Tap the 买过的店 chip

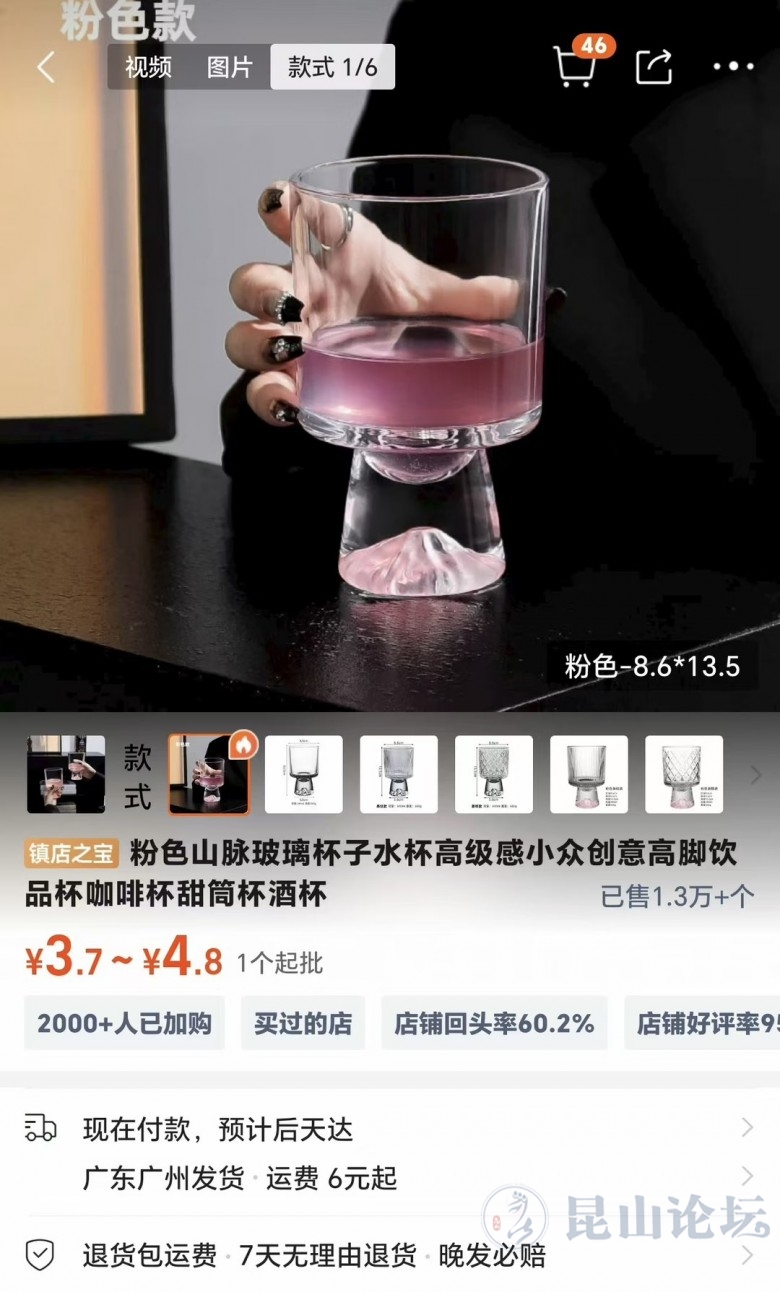302,1023
